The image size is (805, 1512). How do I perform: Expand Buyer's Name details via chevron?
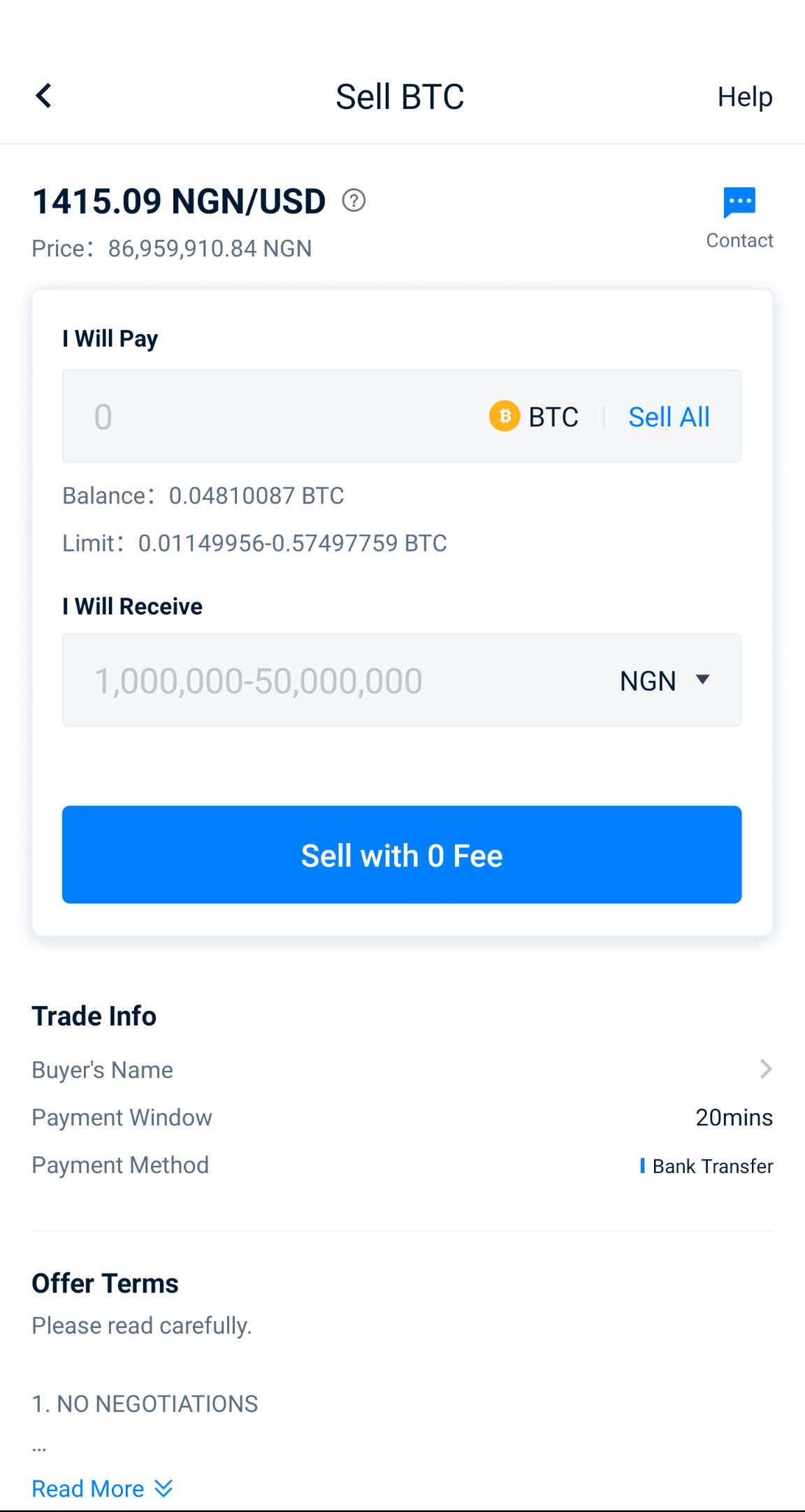coord(767,1070)
